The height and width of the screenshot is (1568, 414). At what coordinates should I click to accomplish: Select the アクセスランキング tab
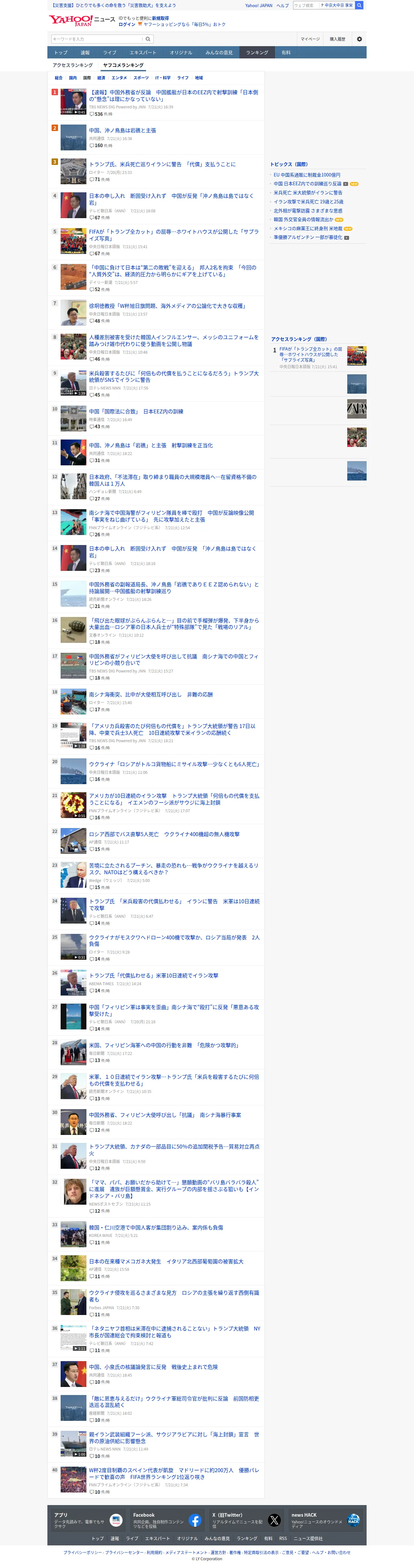pos(73,65)
